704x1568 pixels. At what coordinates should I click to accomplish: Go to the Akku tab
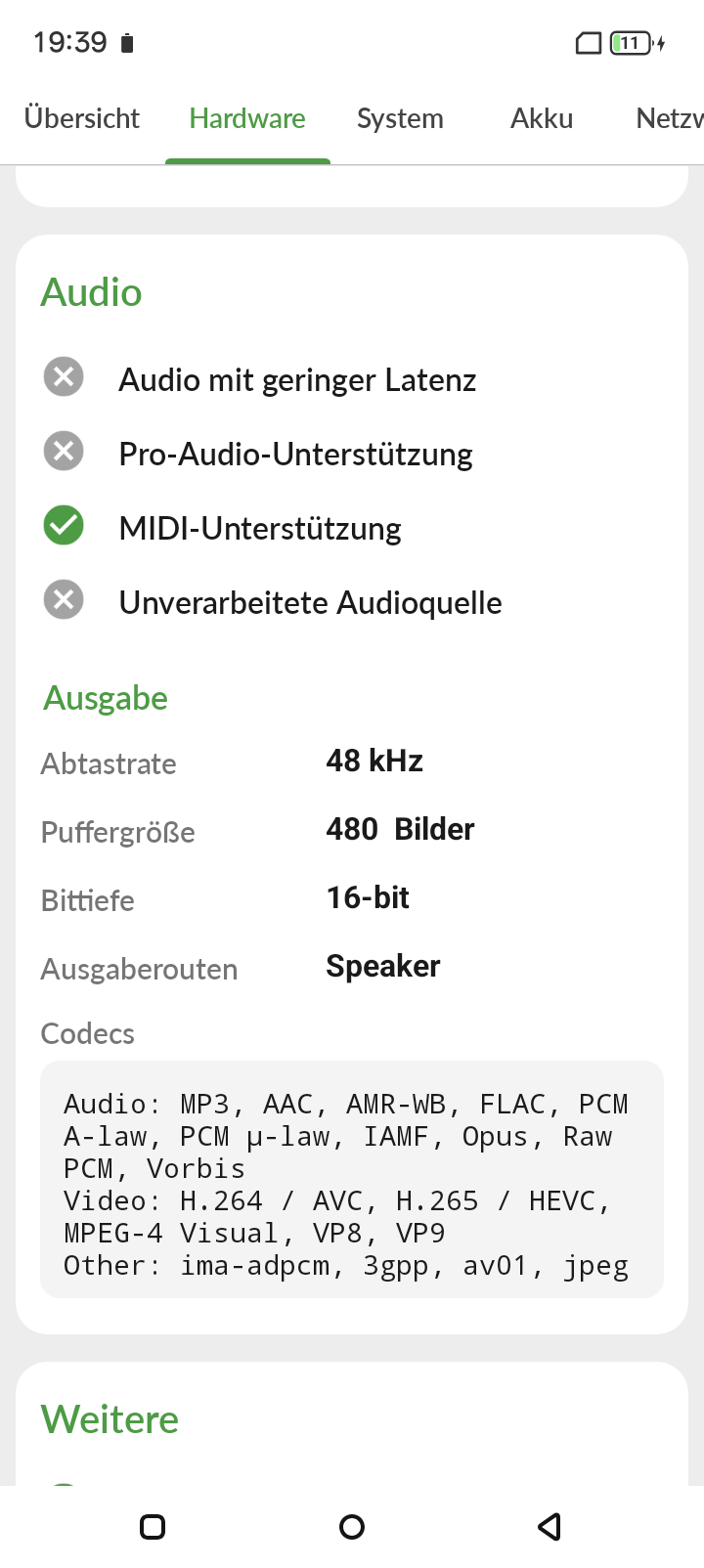[542, 119]
